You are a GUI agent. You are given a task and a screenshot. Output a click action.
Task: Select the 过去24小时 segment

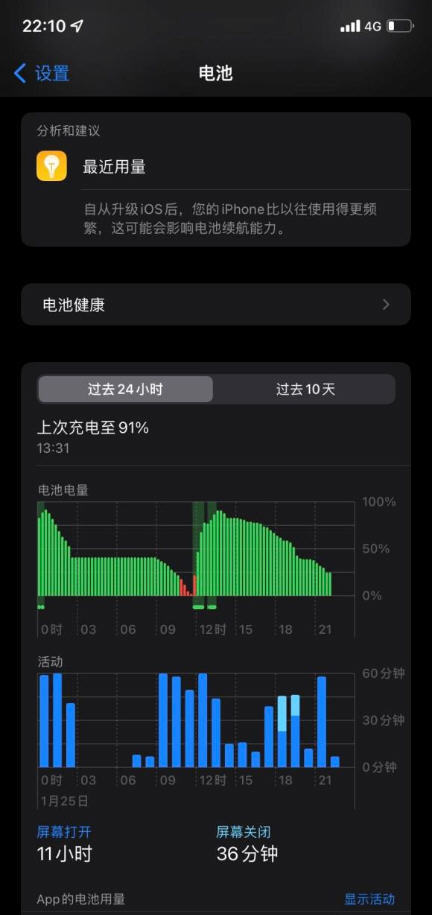click(126, 389)
